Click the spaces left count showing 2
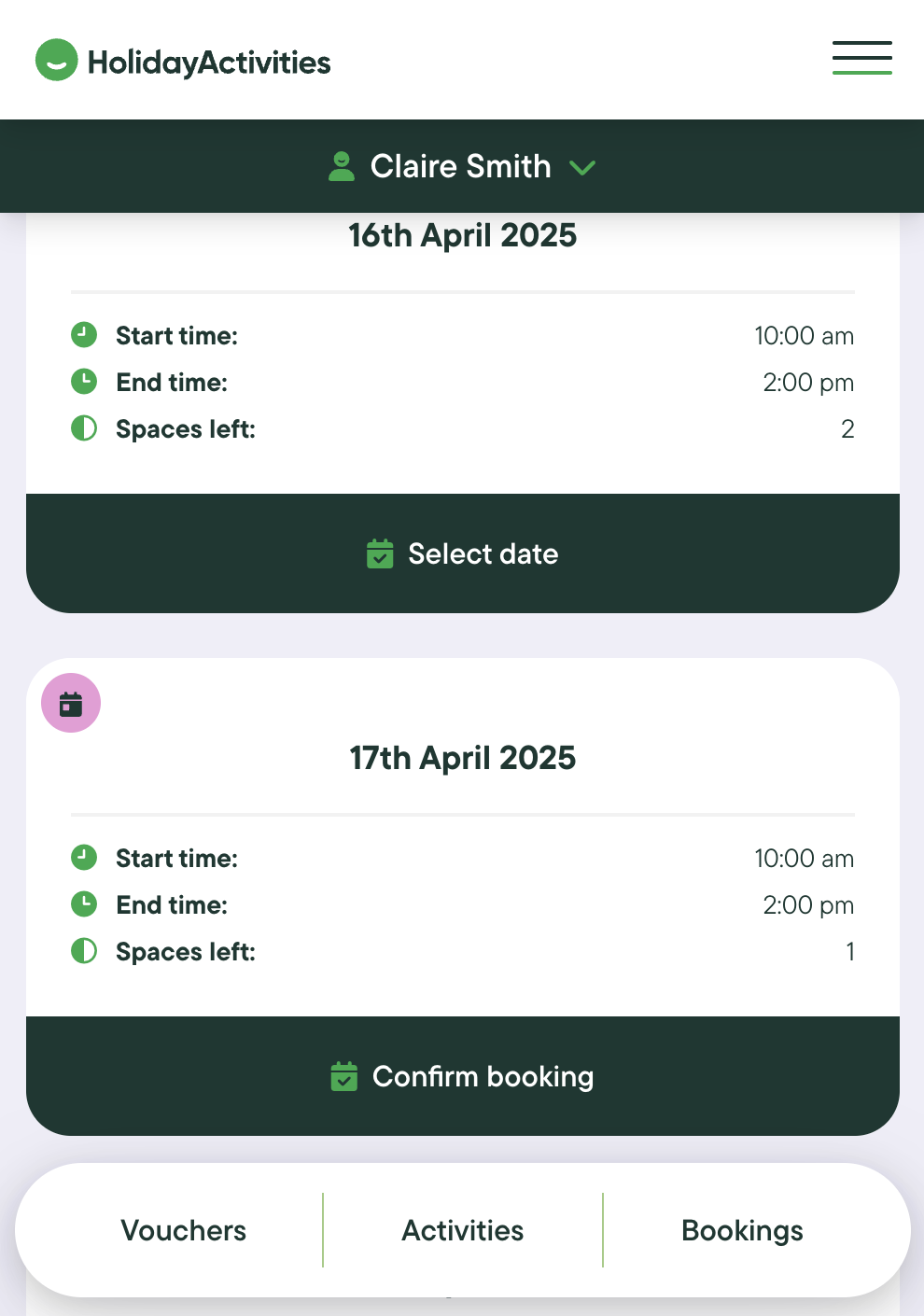 [x=847, y=428]
